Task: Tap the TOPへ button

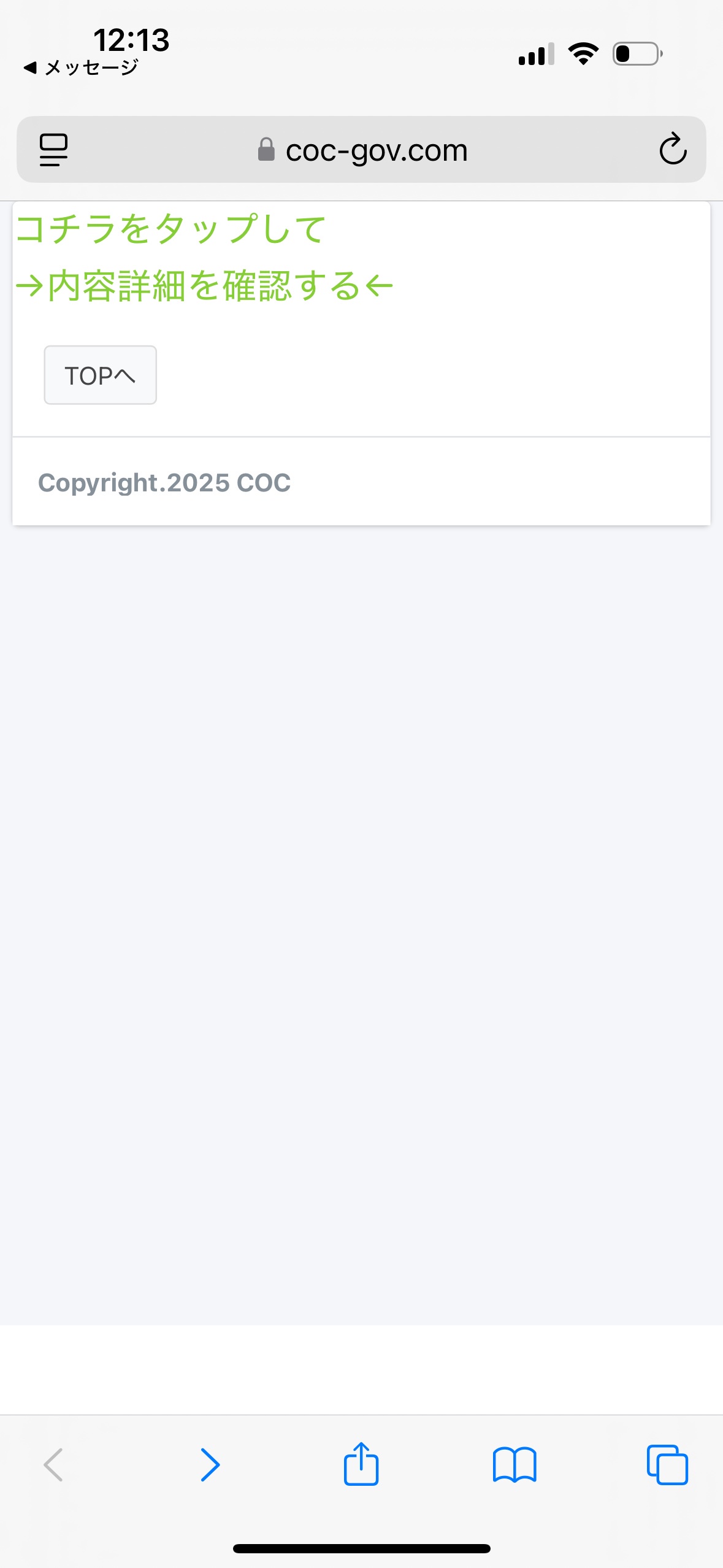Action: [x=100, y=375]
